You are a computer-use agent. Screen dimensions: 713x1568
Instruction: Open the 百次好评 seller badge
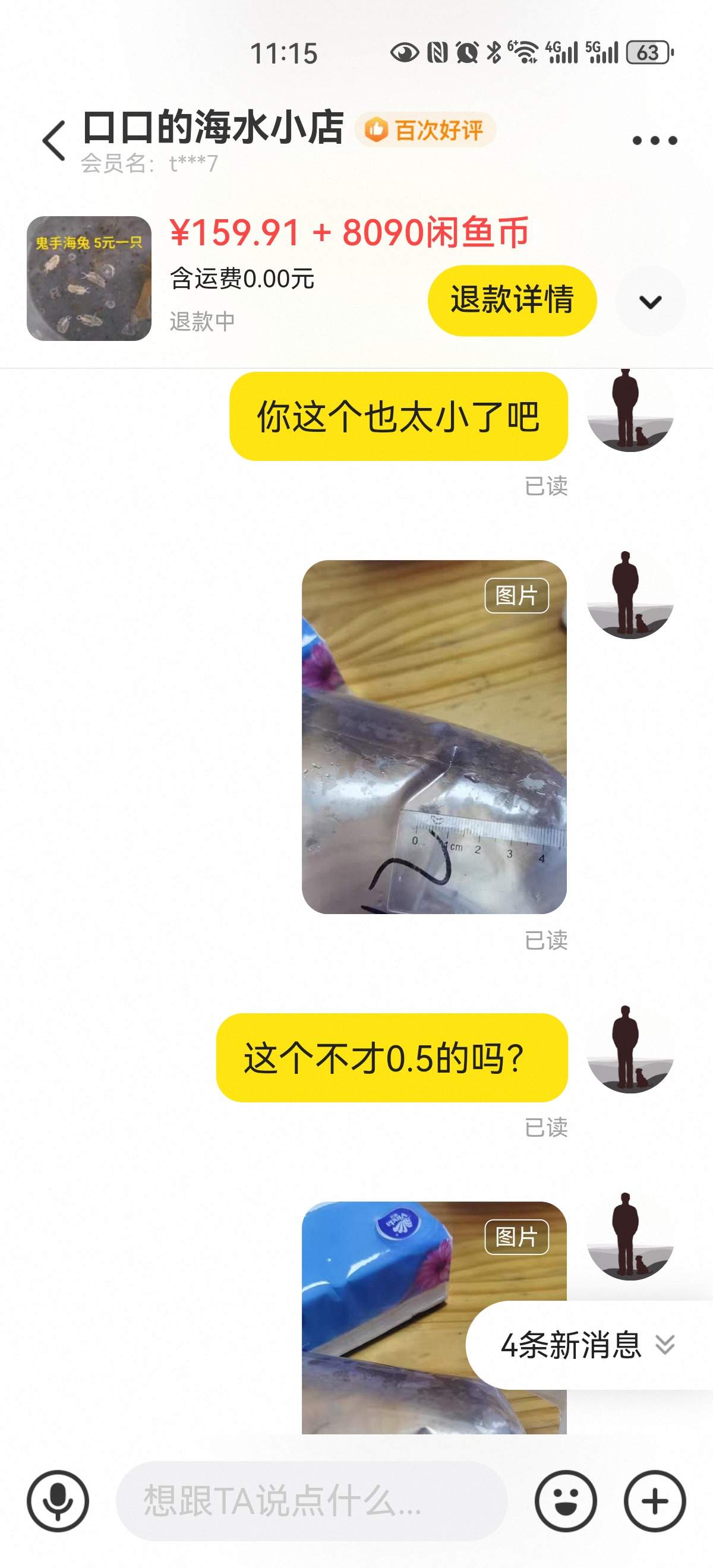tap(425, 129)
